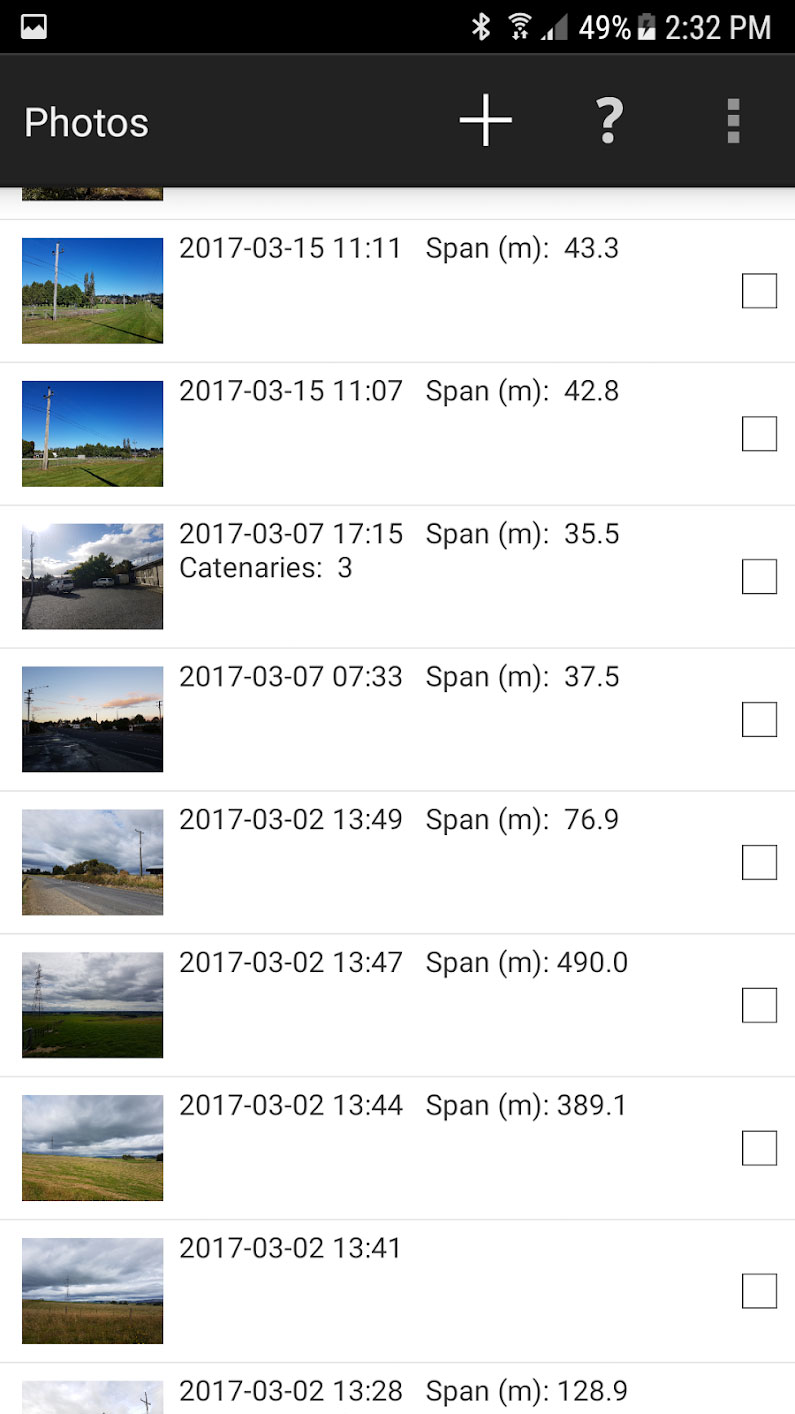Open the help question mark
The width and height of the screenshot is (795, 1414).
608,121
